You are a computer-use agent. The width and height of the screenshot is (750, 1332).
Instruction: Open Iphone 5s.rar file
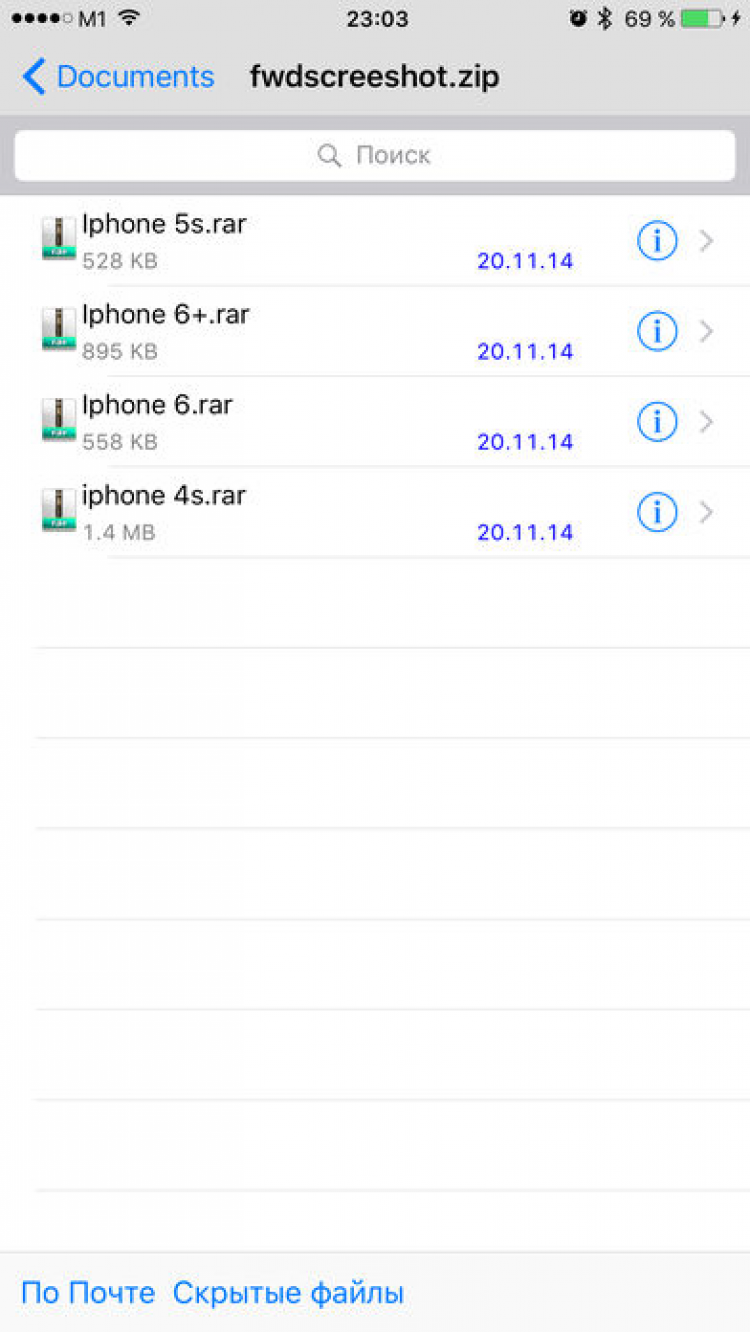coord(300,240)
